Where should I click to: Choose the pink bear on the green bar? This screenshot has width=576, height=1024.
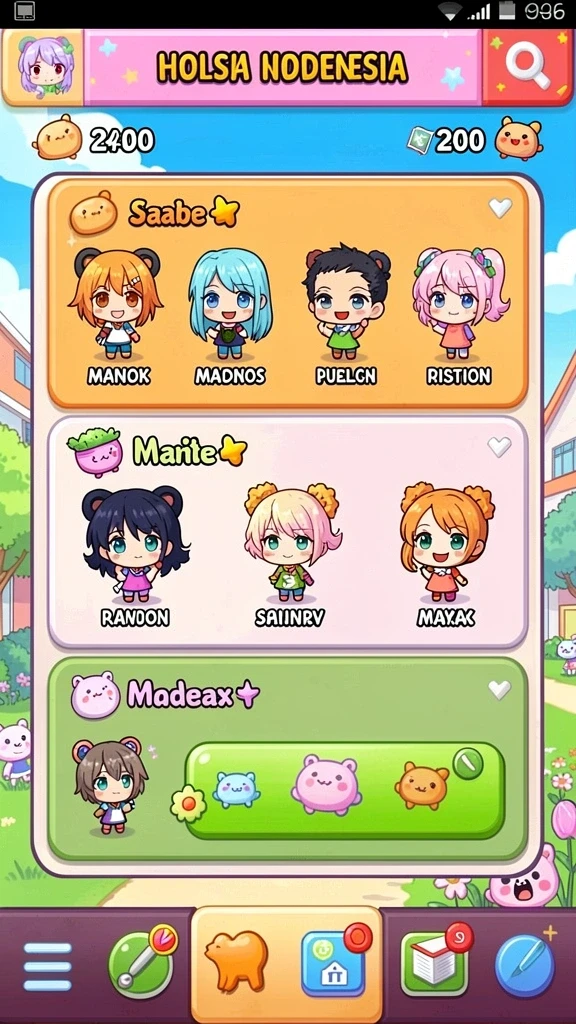tap(327, 784)
